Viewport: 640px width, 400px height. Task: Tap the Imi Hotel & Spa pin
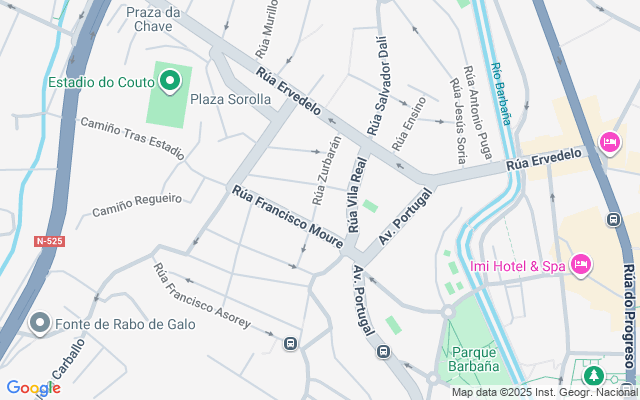(582, 265)
